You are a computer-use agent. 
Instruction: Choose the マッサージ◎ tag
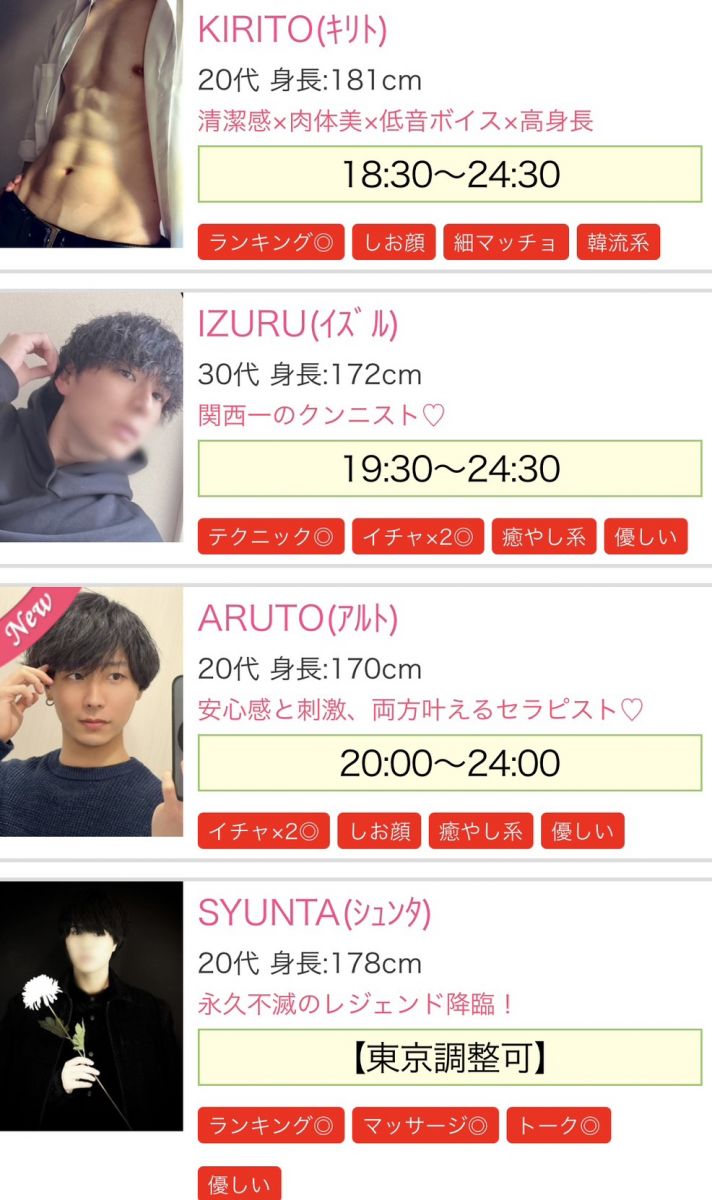click(425, 1125)
